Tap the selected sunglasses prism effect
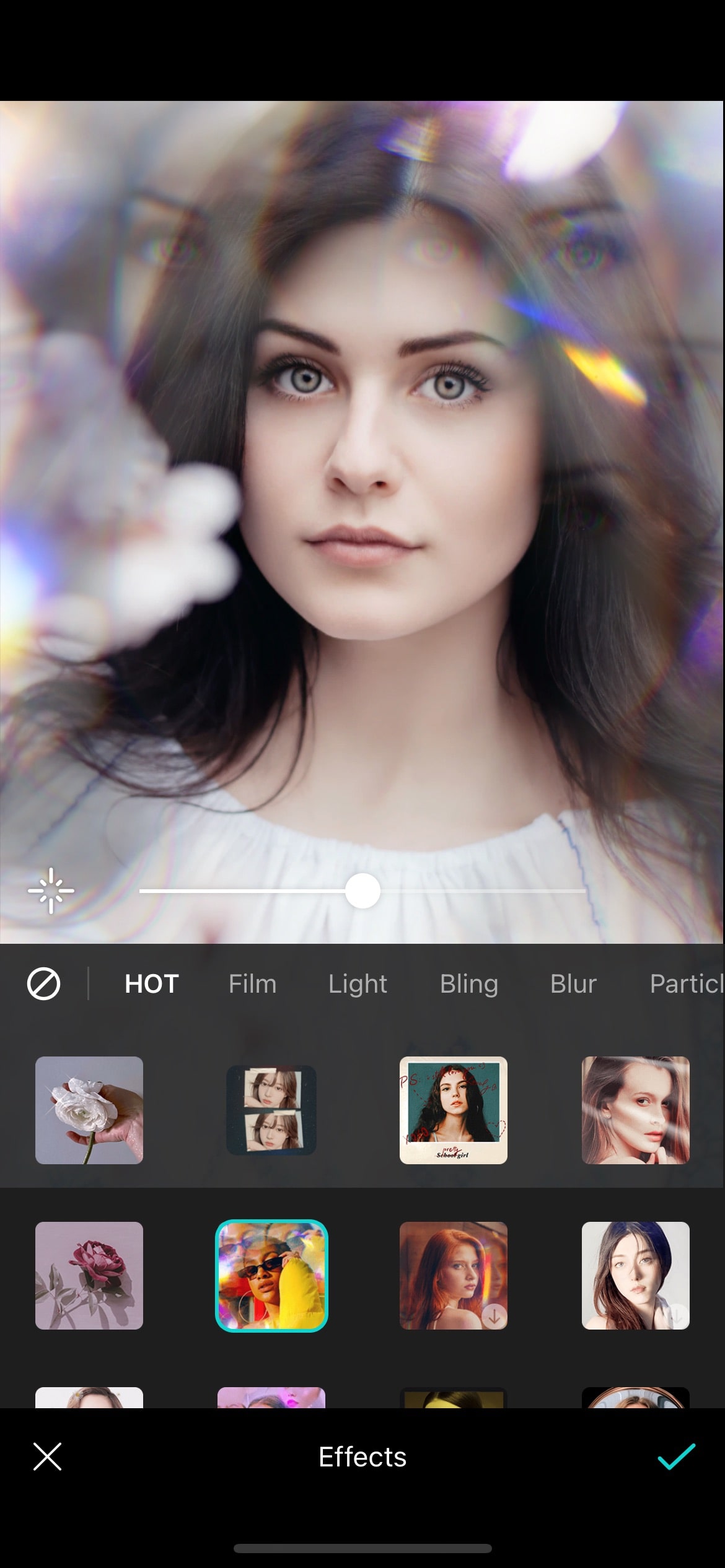Screen dimensions: 725x1568 coord(271,1276)
